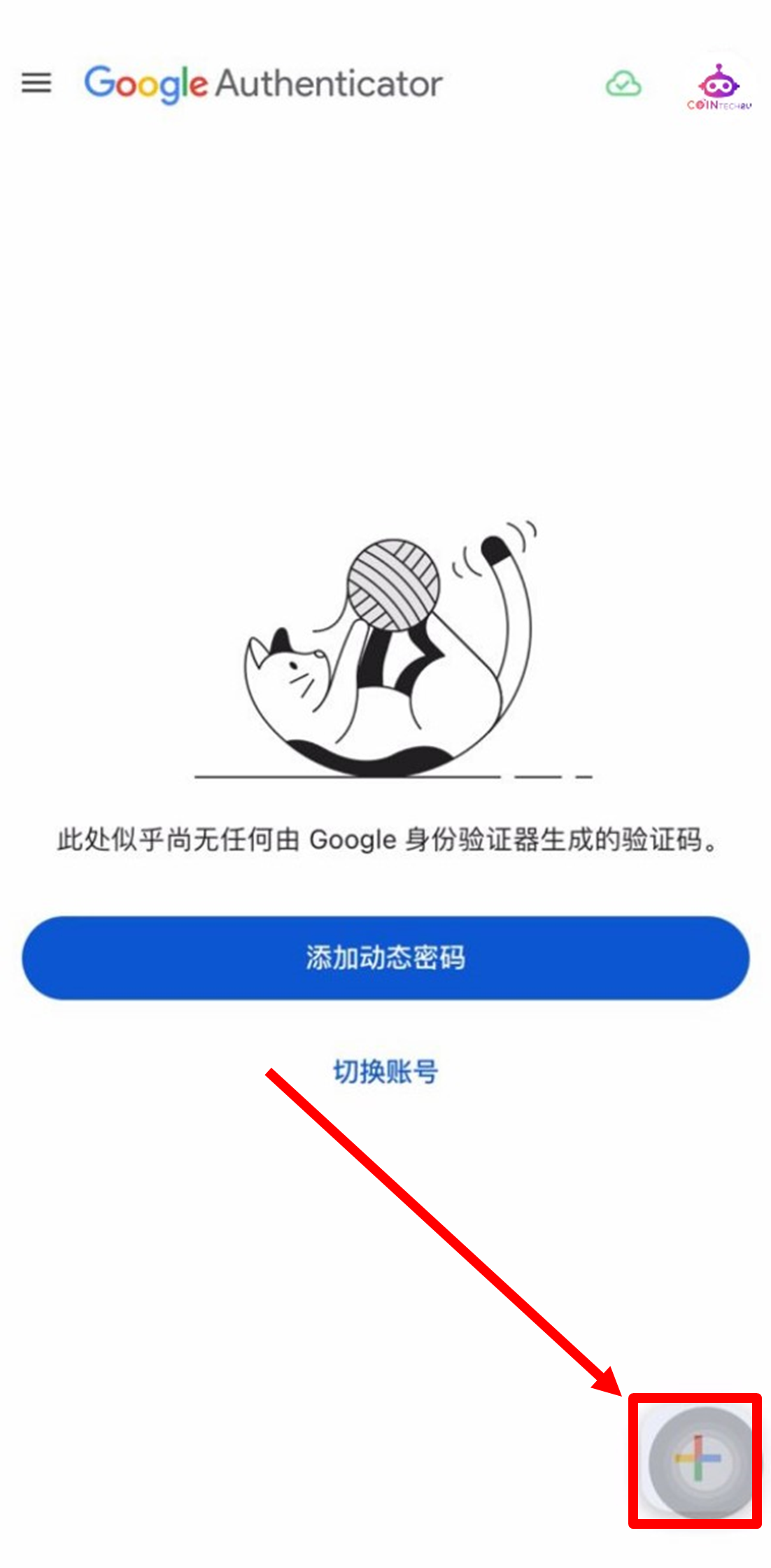
Task: Tap the cat with yarn illustration
Action: (x=385, y=665)
